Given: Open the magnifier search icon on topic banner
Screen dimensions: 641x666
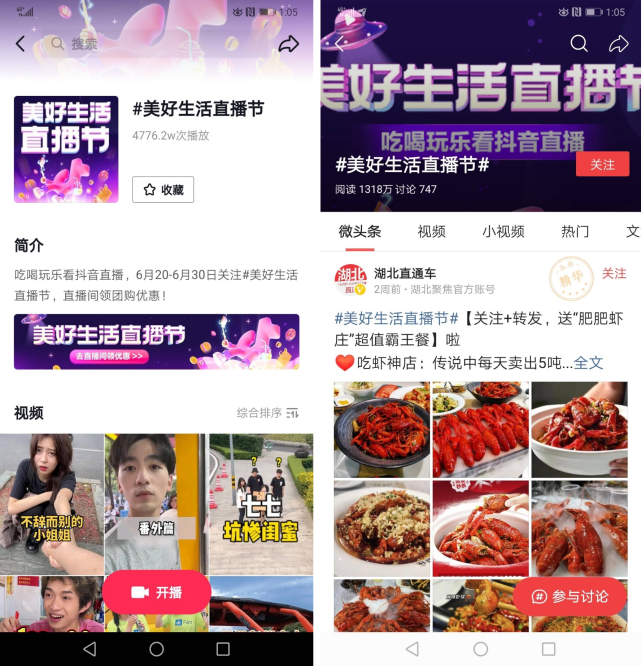Looking at the screenshot, I should tap(579, 43).
